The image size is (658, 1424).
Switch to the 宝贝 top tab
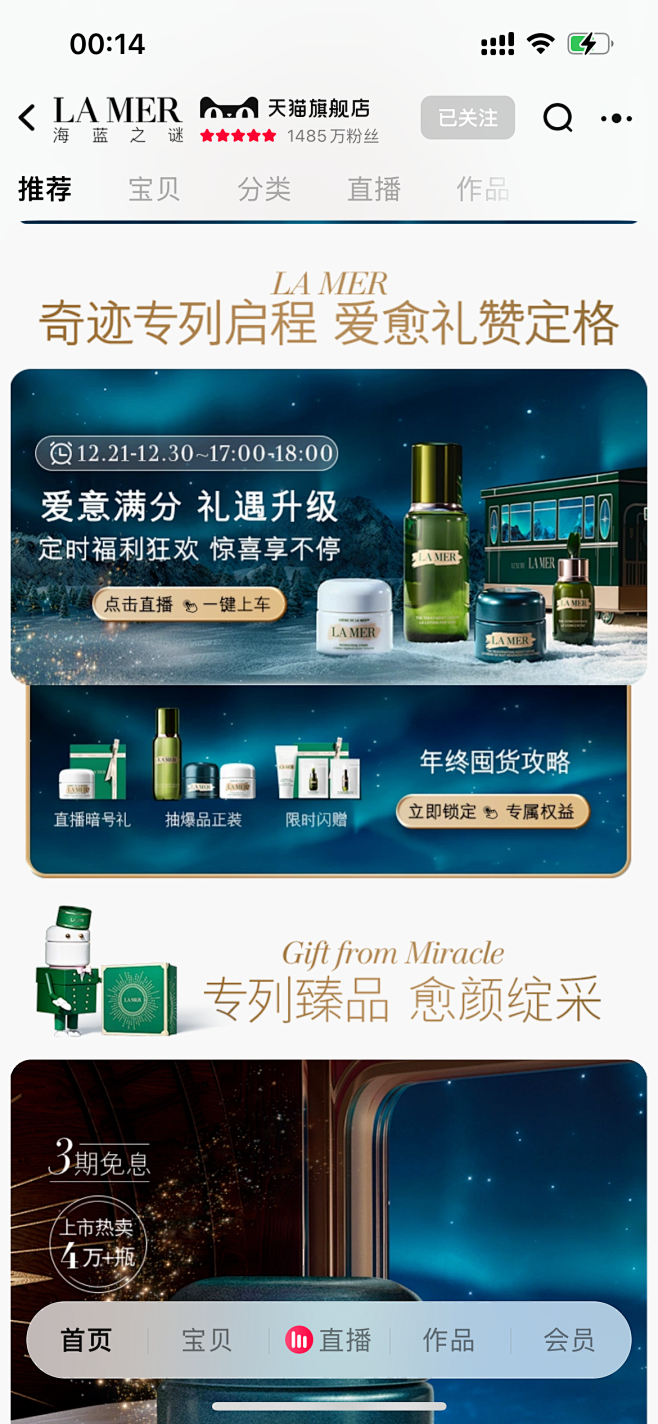154,189
